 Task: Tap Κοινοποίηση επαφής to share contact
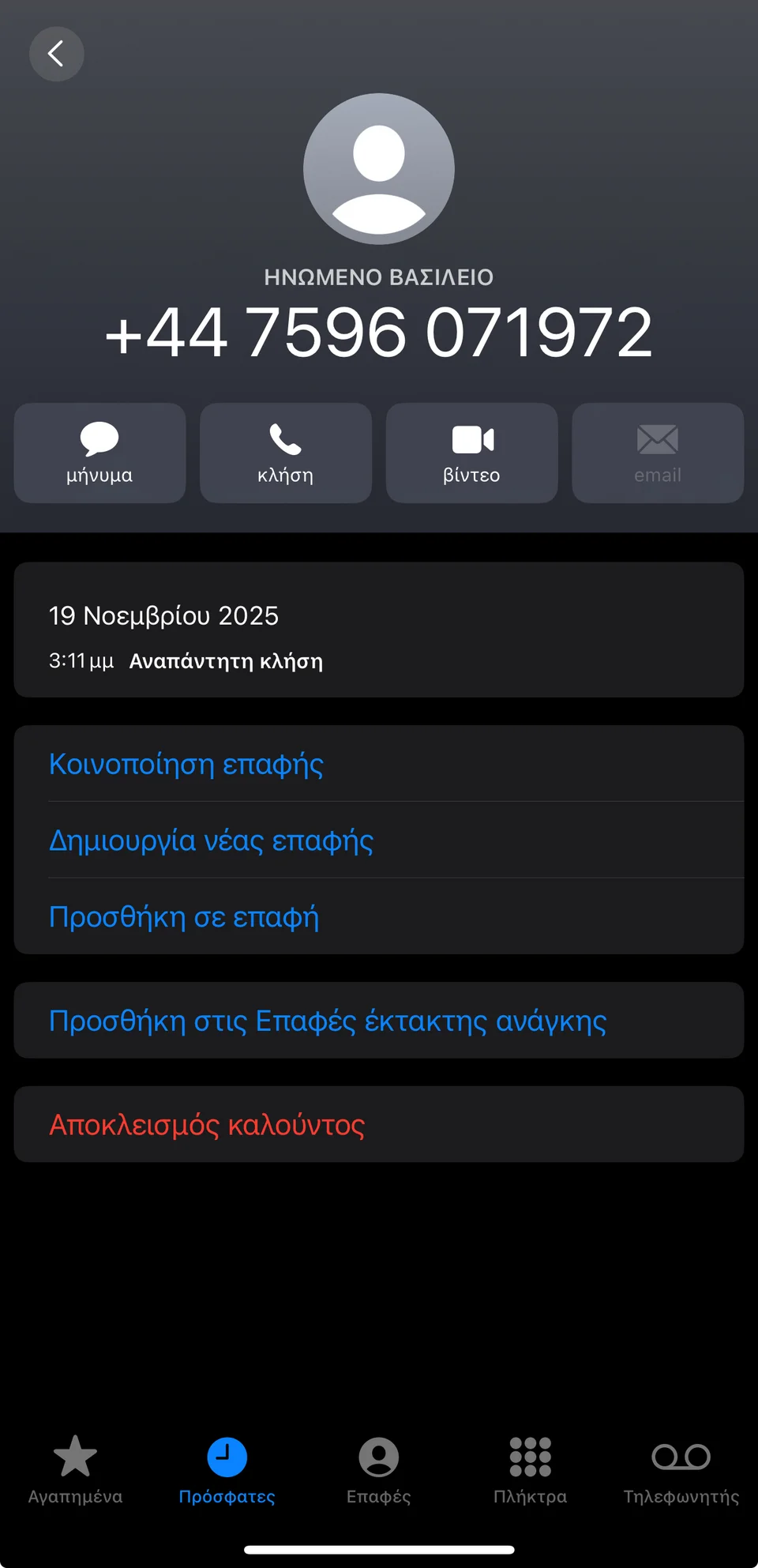186,764
